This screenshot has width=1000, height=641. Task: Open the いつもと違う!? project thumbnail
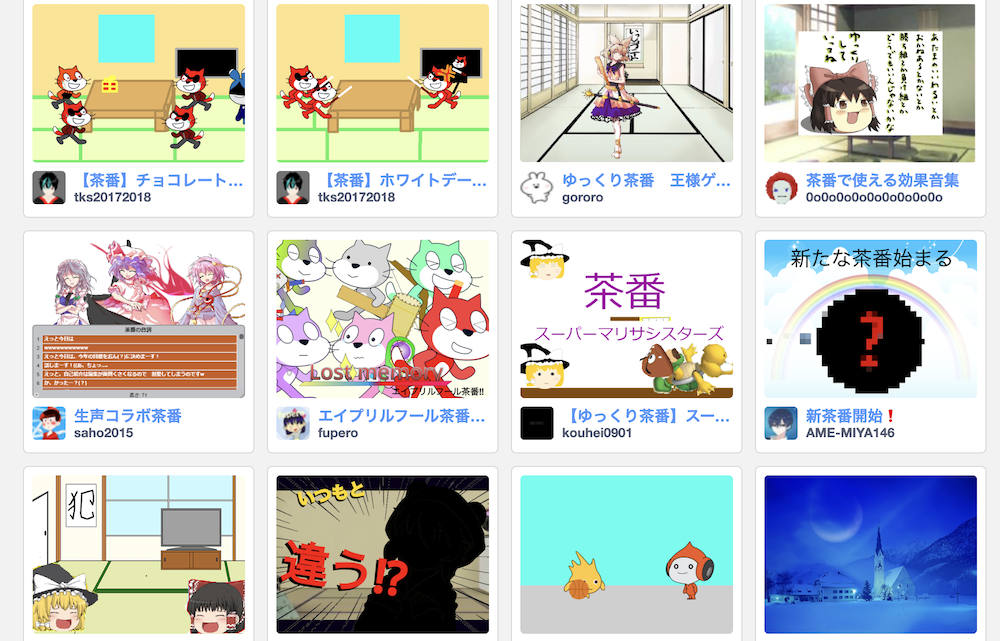382,554
